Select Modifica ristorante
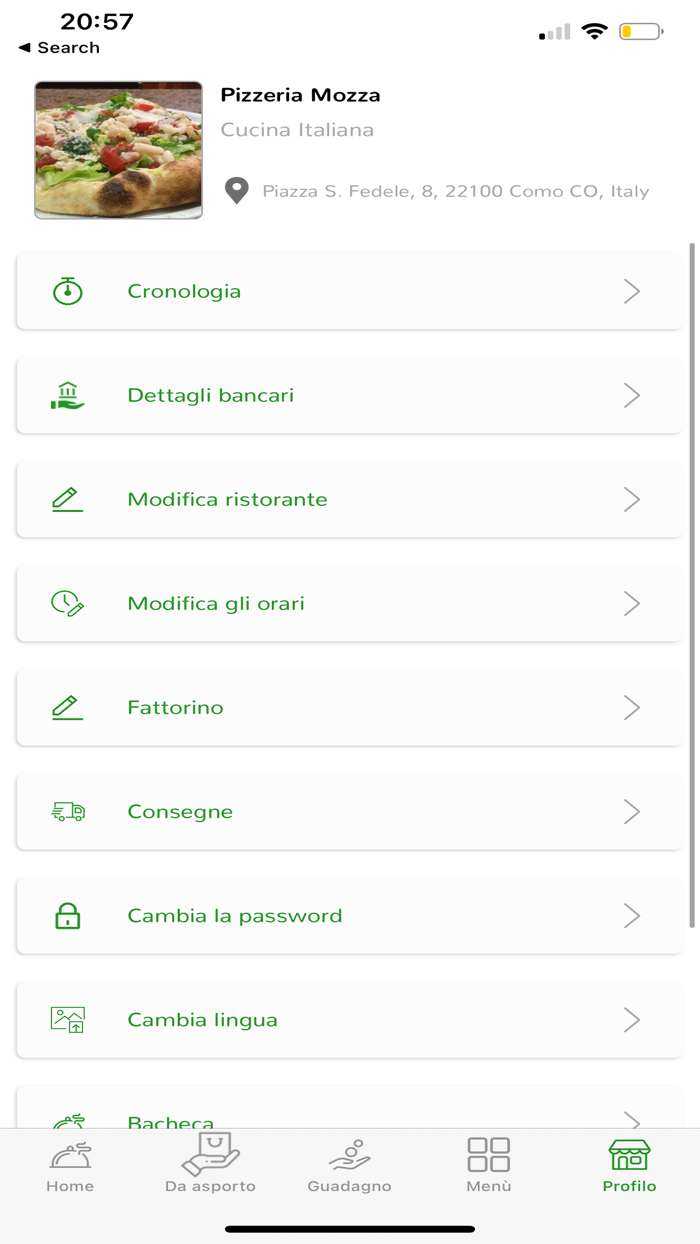Viewport: 700px width, 1244px height. point(349,499)
